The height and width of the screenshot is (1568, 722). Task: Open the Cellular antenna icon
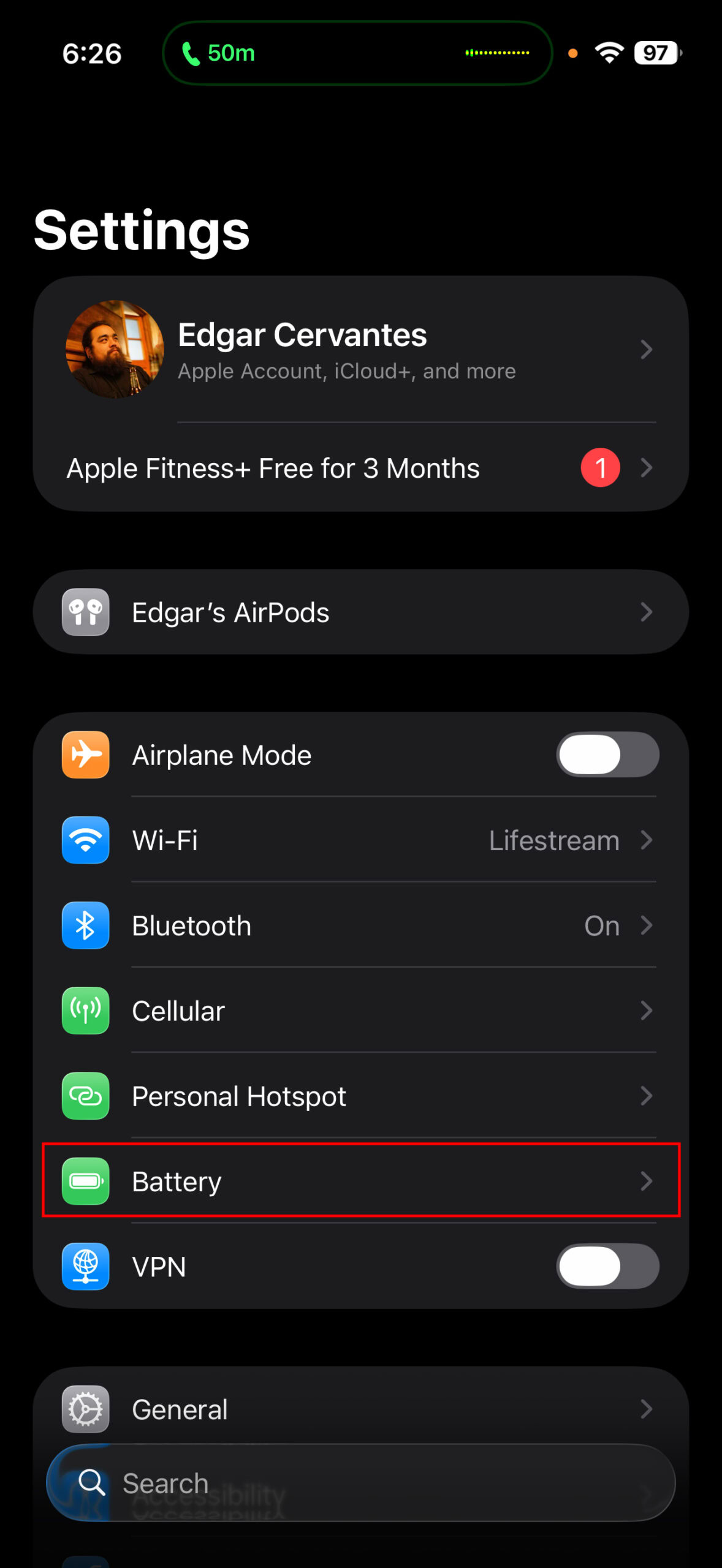[x=85, y=1011]
